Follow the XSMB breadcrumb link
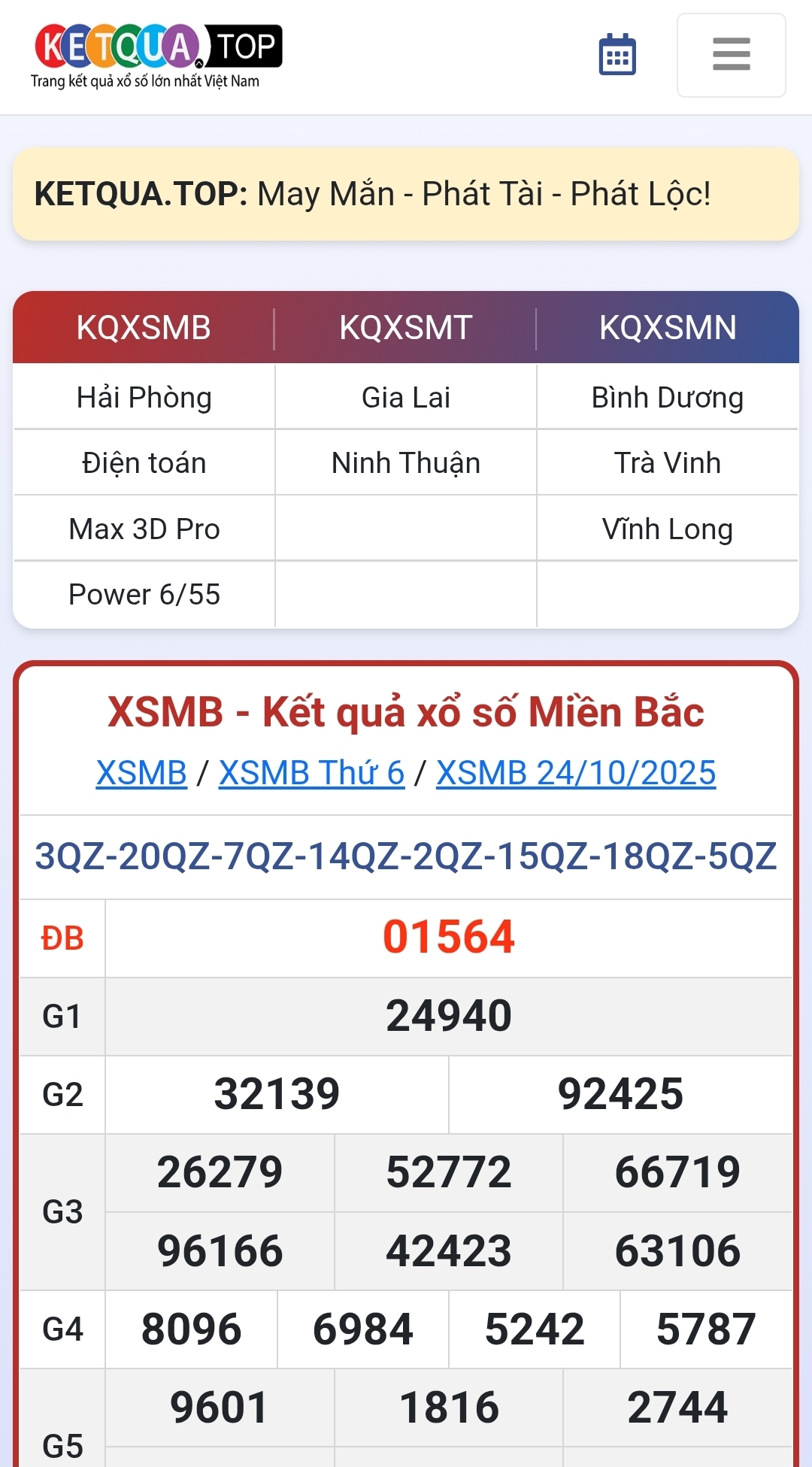This screenshot has width=812, height=1467. pos(141,773)
